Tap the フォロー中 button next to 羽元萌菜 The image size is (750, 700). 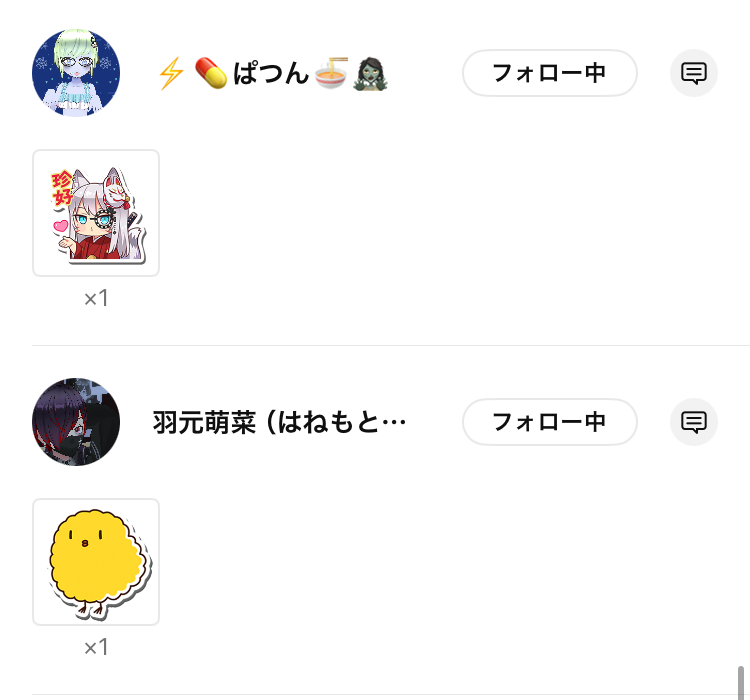549,422
